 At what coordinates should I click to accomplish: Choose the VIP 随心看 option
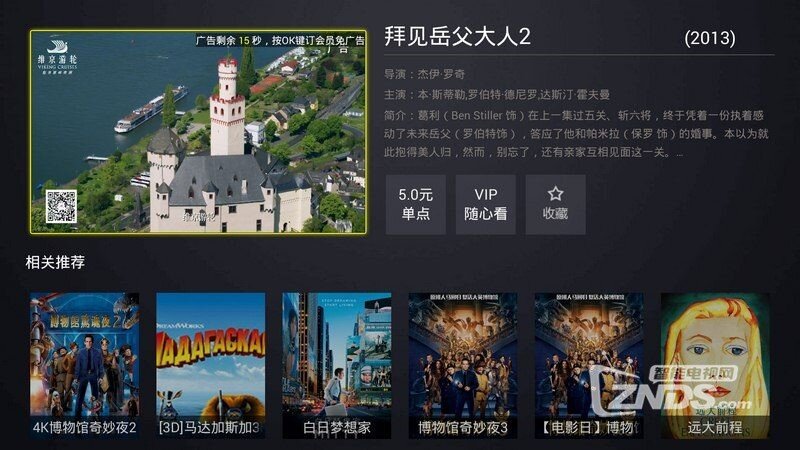click(x=486, y=204)
